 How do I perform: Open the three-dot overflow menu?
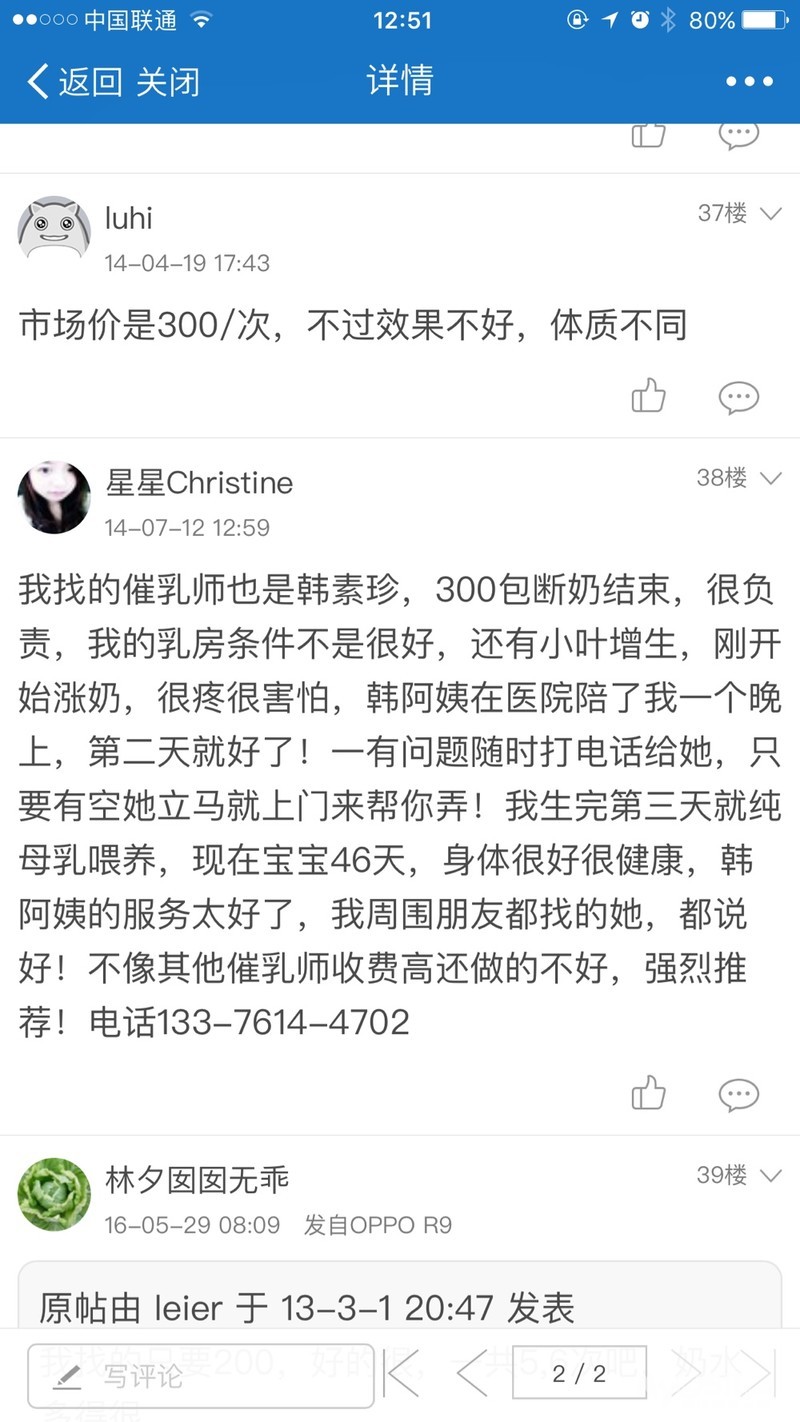pos(749,81)
